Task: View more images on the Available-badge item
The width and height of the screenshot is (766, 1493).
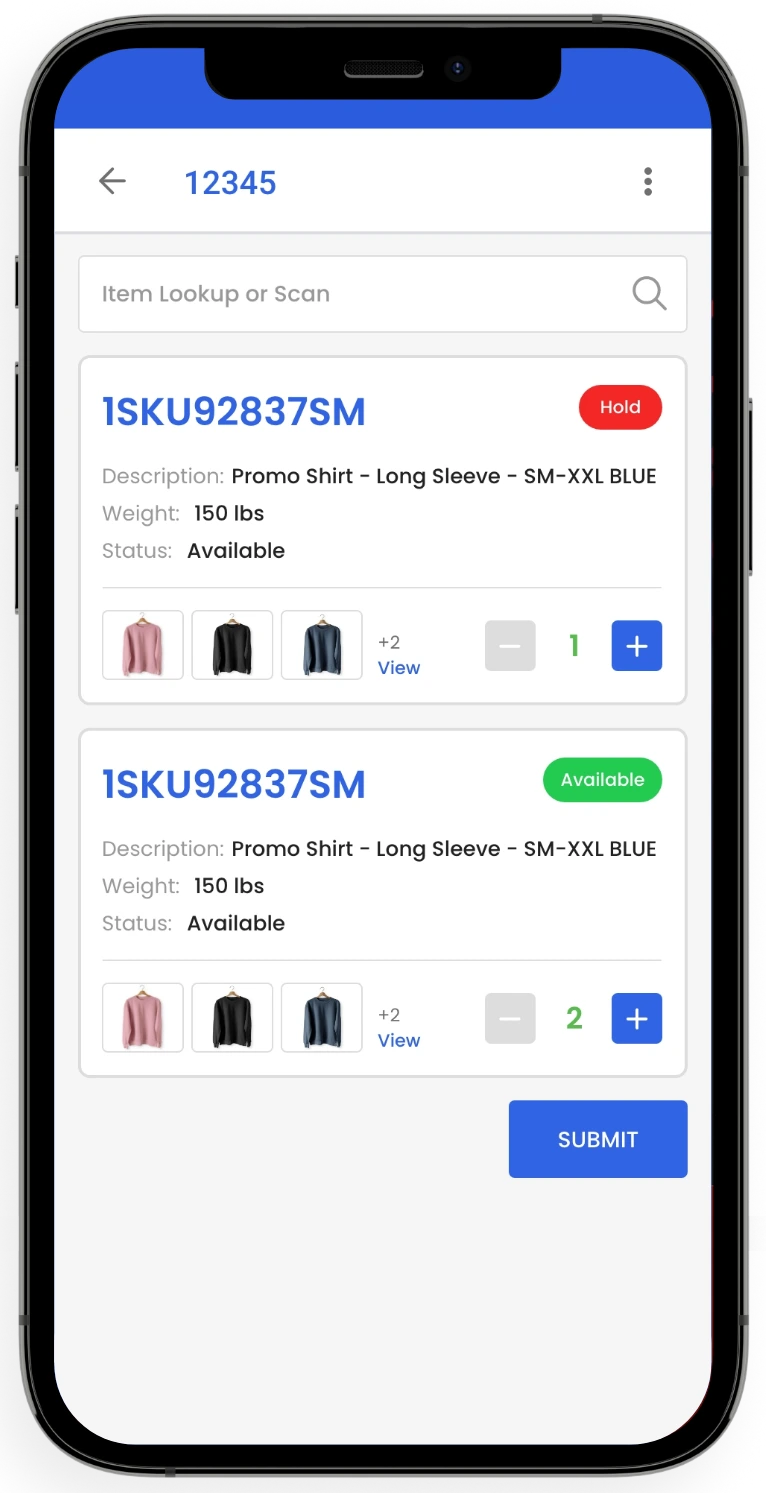Action: click(398, 1040)
